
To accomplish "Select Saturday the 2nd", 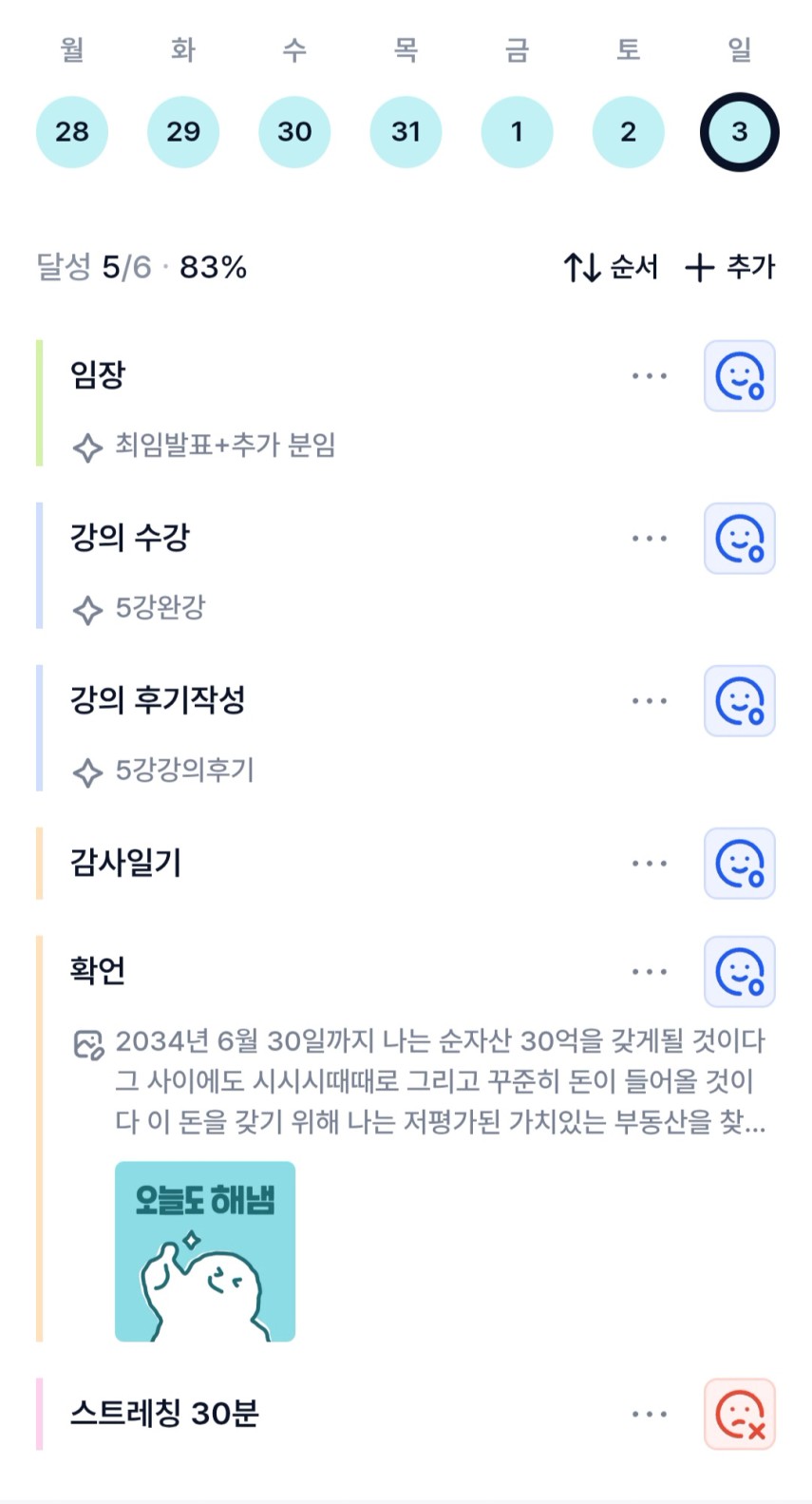I will [x=628, y=131].
